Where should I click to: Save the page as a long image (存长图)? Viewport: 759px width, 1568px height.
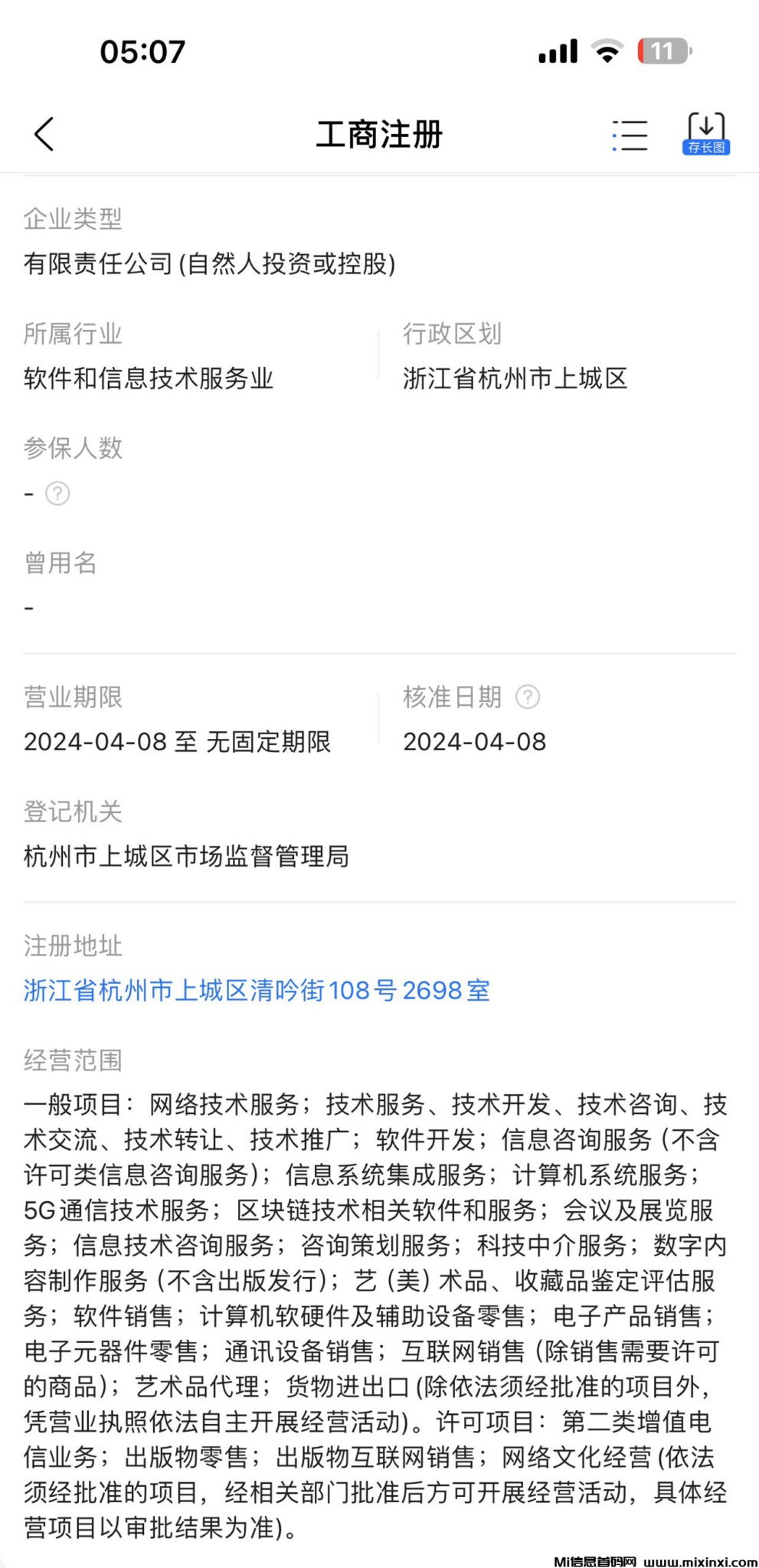point(705,133)
